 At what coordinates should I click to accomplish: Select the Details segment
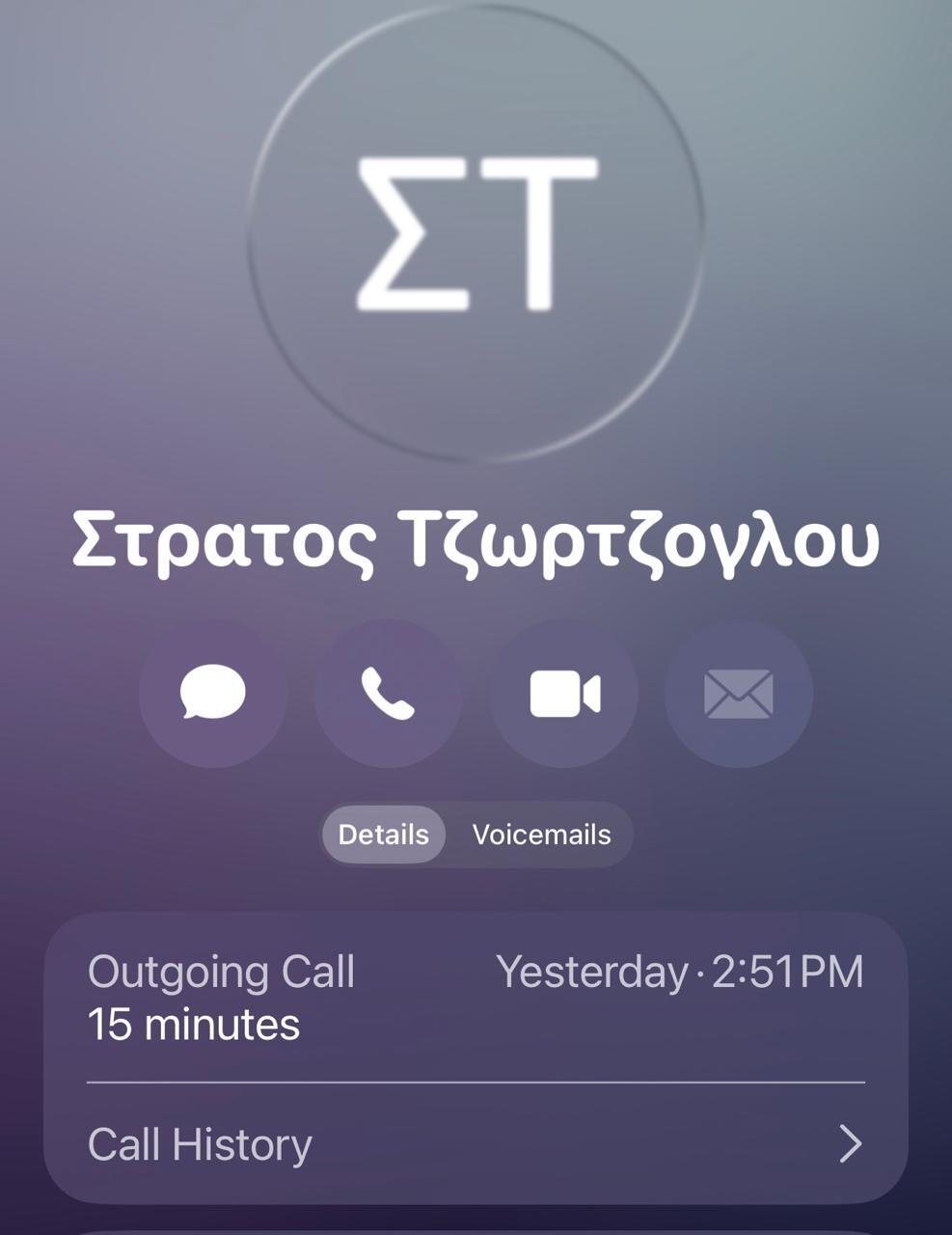tap(383, 835)
